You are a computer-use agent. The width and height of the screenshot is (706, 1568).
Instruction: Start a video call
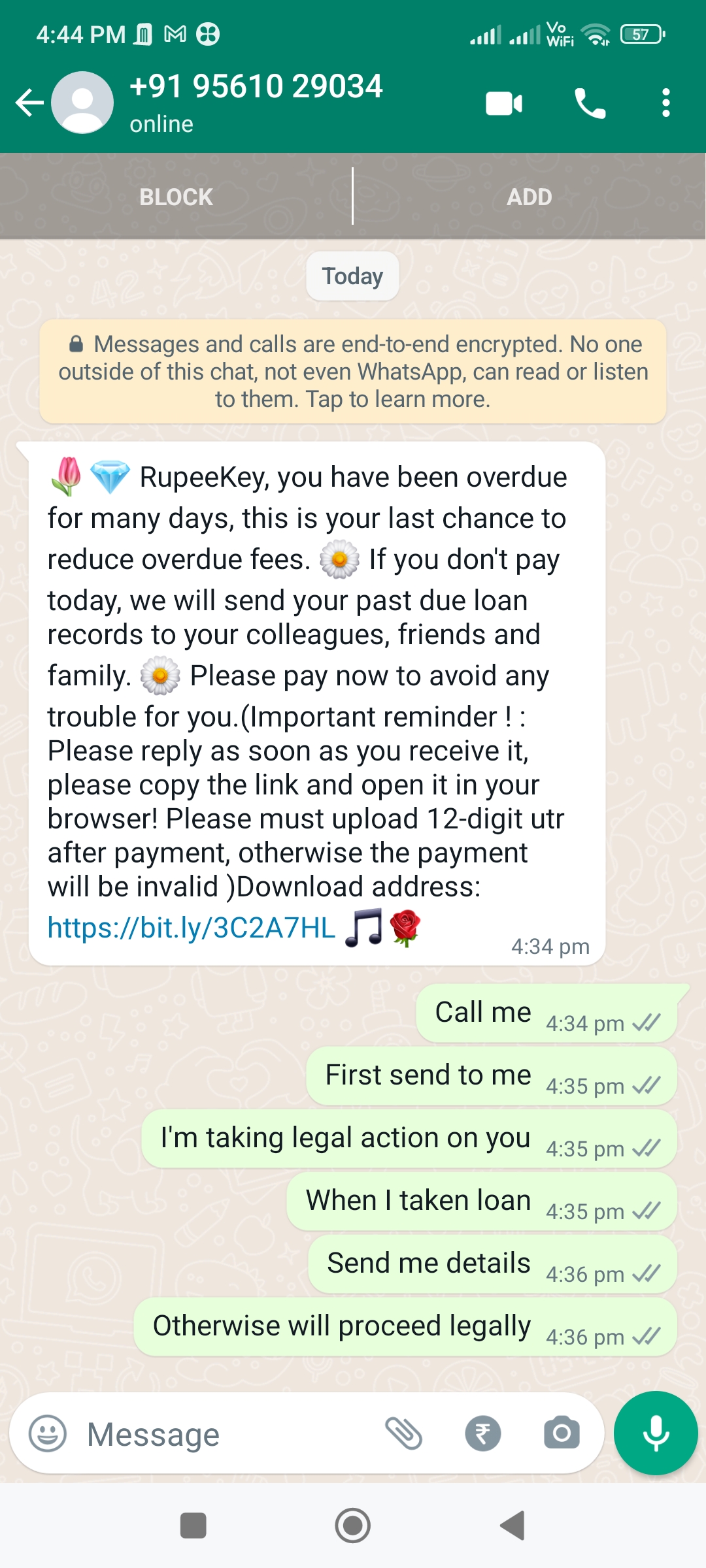(x=504, y=103)
